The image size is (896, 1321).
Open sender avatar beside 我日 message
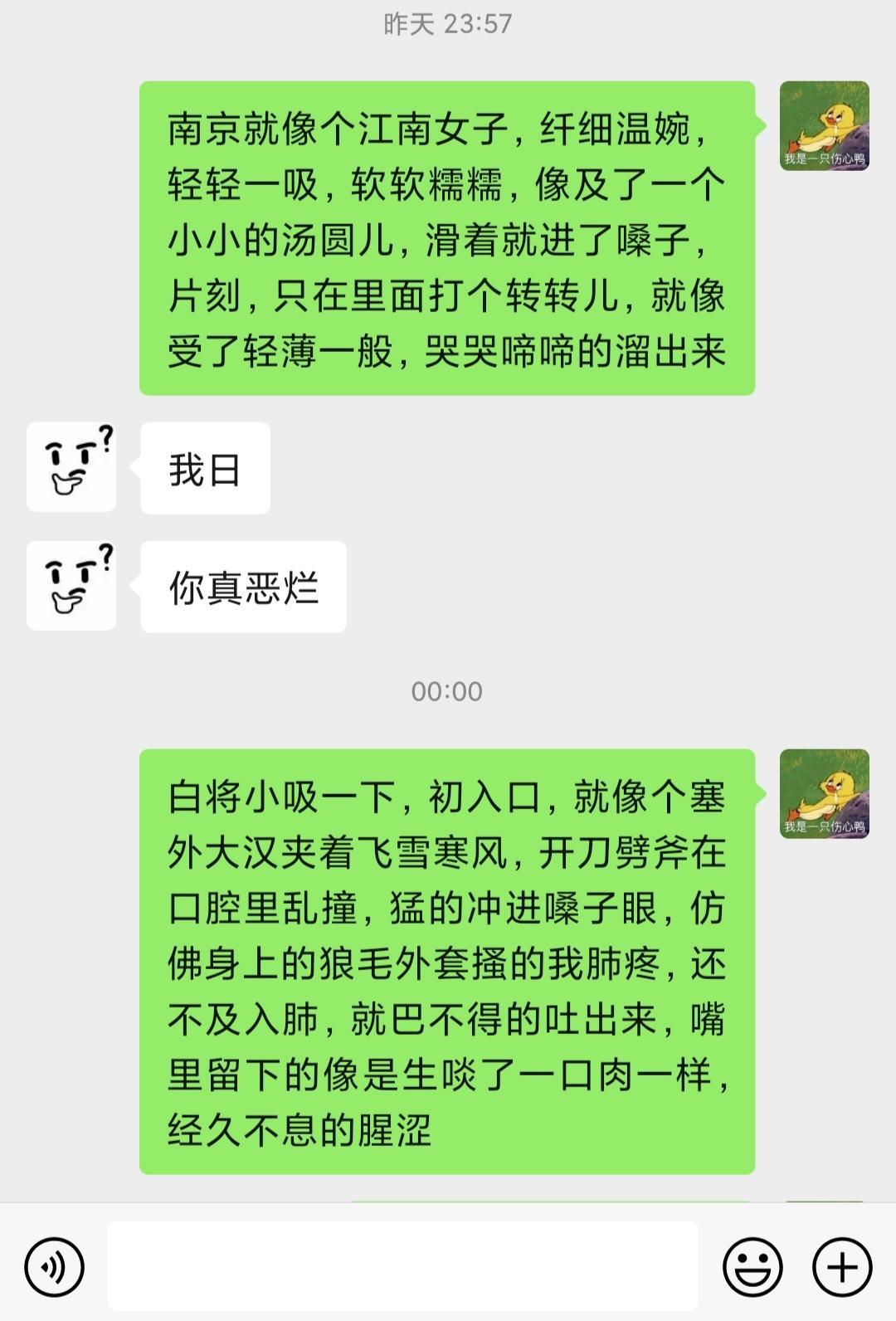(71, 466)
